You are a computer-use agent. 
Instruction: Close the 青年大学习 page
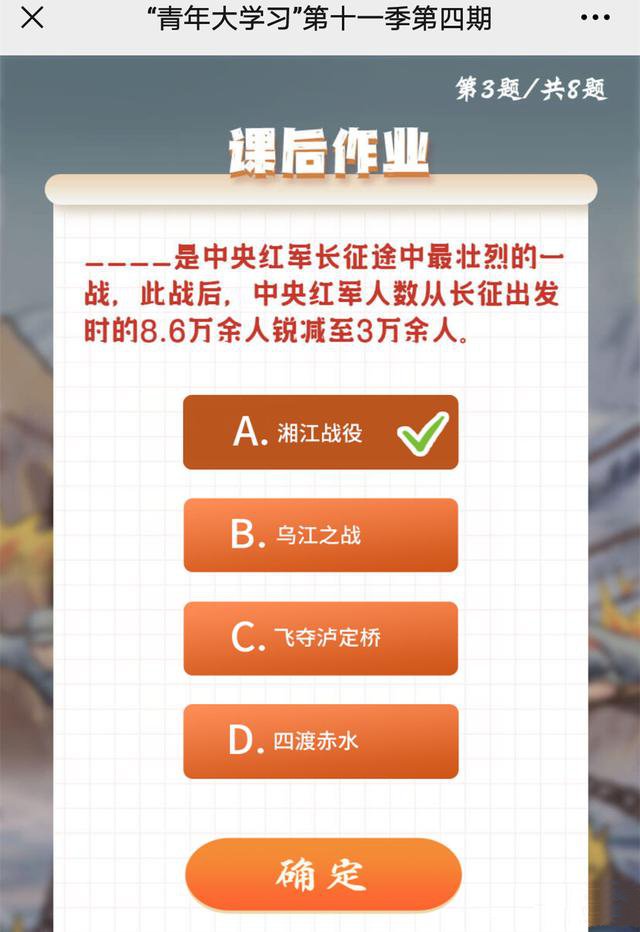point(32,19)
